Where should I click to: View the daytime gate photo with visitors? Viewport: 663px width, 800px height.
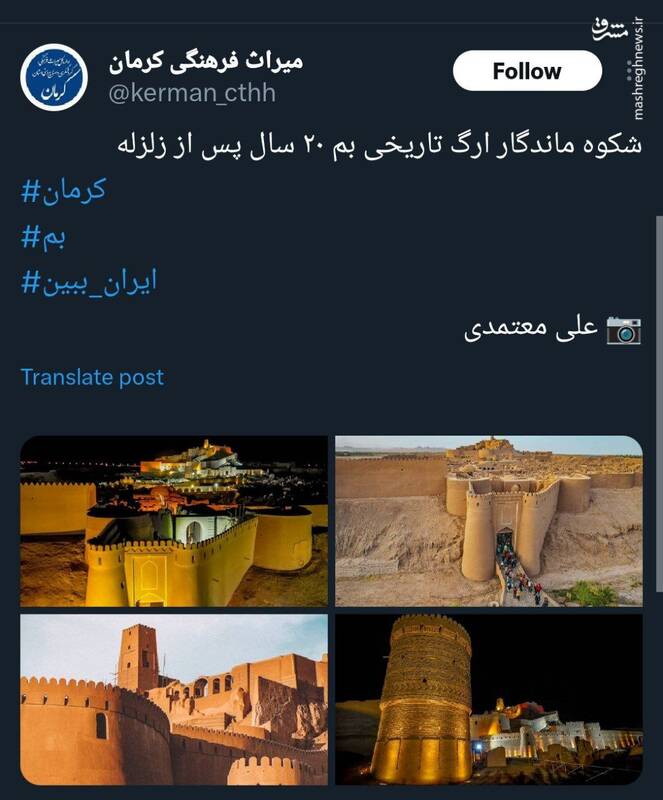488,521
